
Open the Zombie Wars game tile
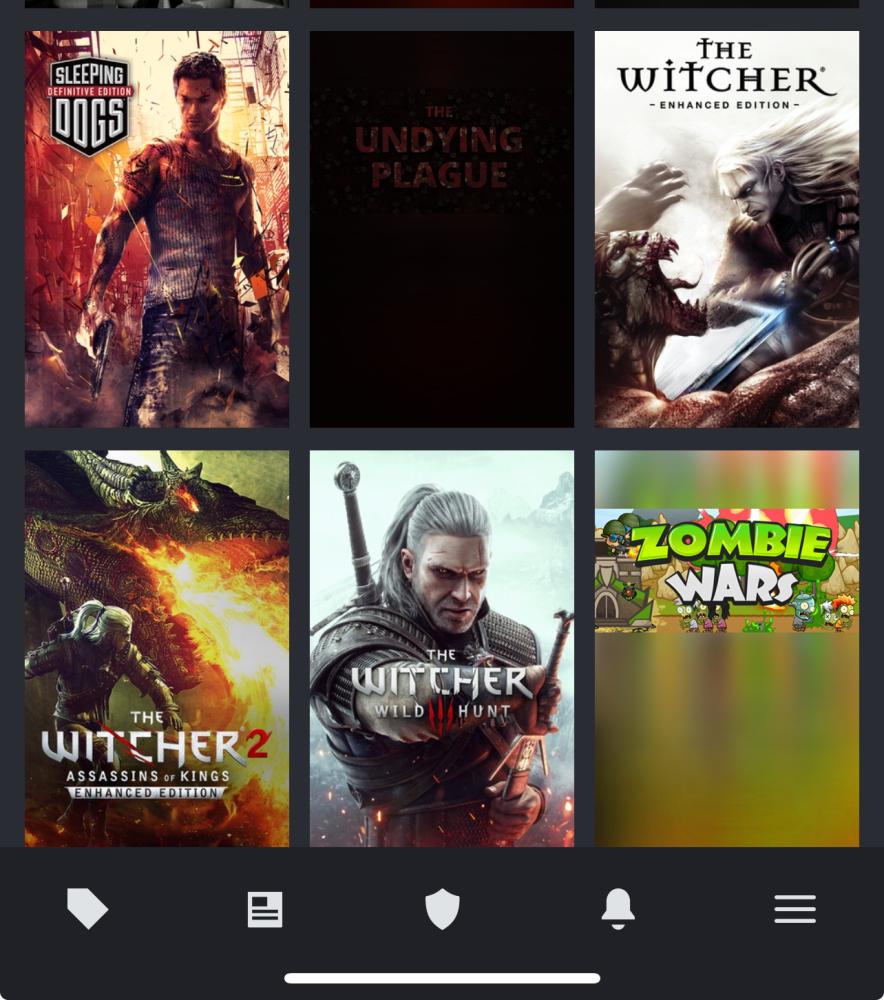click(x=726, y=648)
